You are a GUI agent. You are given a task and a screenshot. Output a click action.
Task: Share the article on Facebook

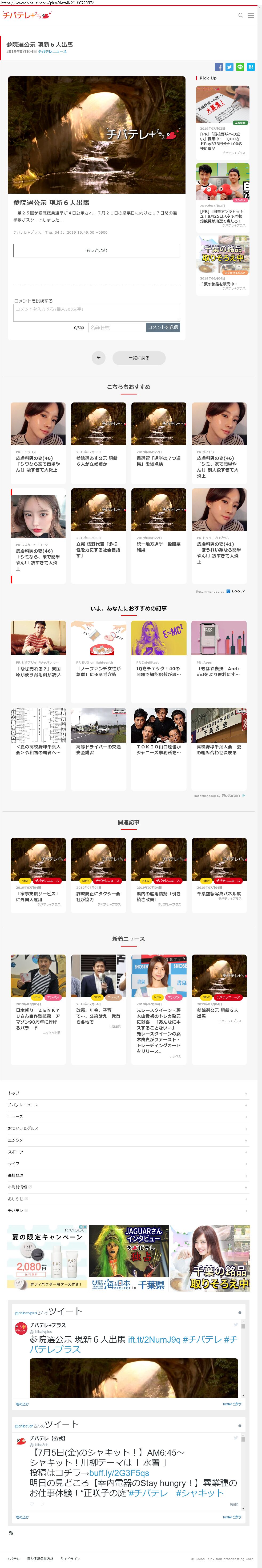pyautogui.click(x=219, y=67)
